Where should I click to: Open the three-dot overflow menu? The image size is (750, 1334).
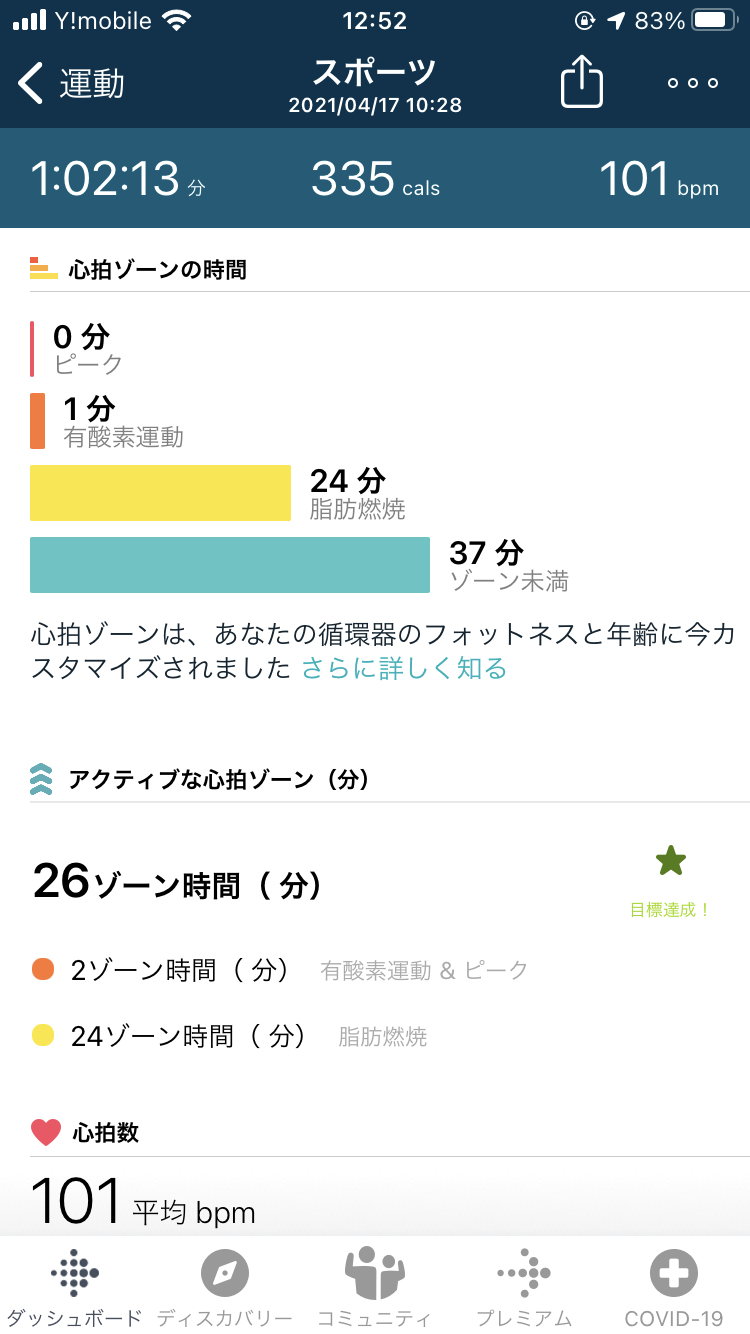693,83
